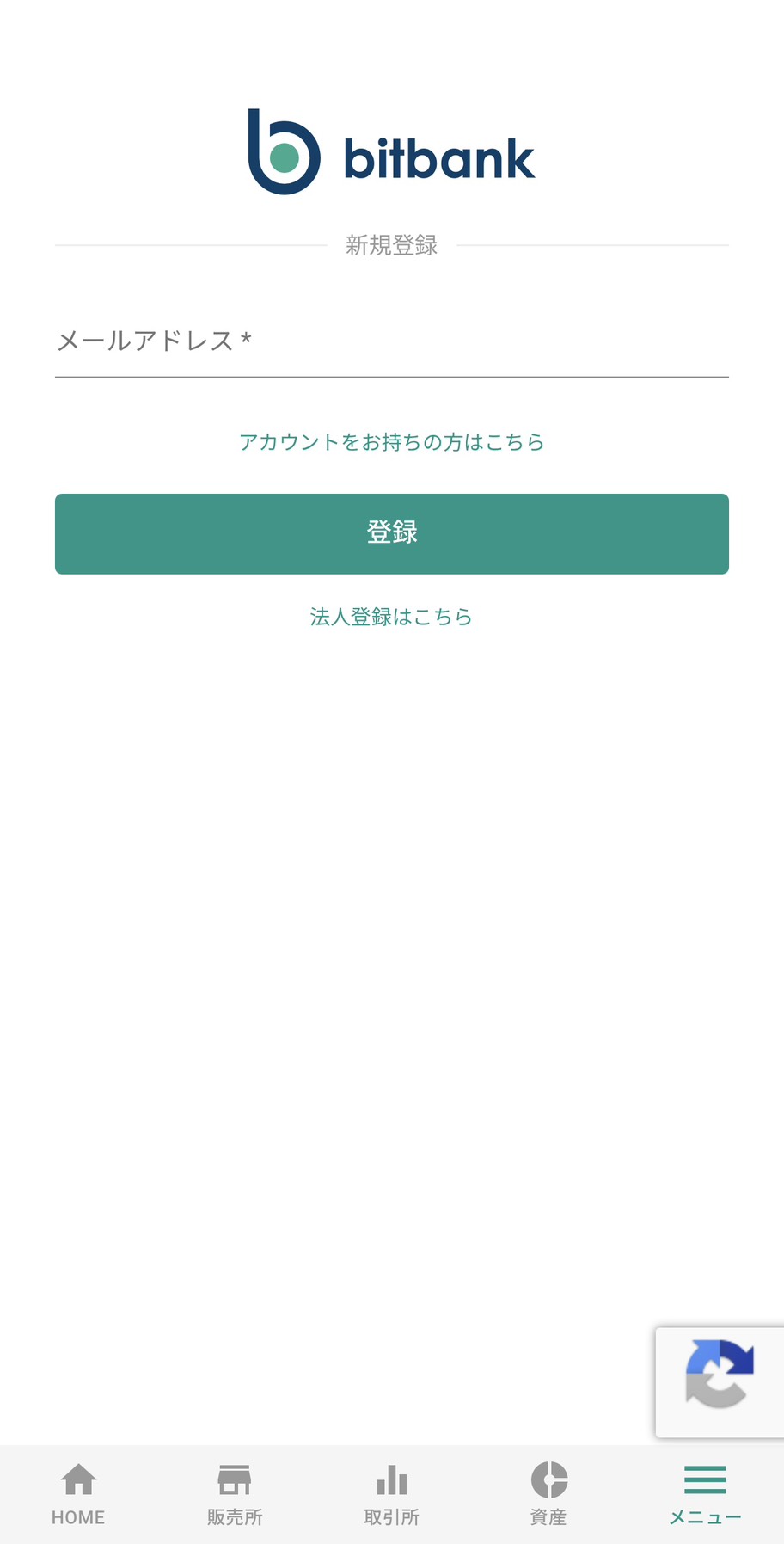Switch to the HOME tab
Image resolution: width=784 pixels, height=1544 pixels.
78,1492
